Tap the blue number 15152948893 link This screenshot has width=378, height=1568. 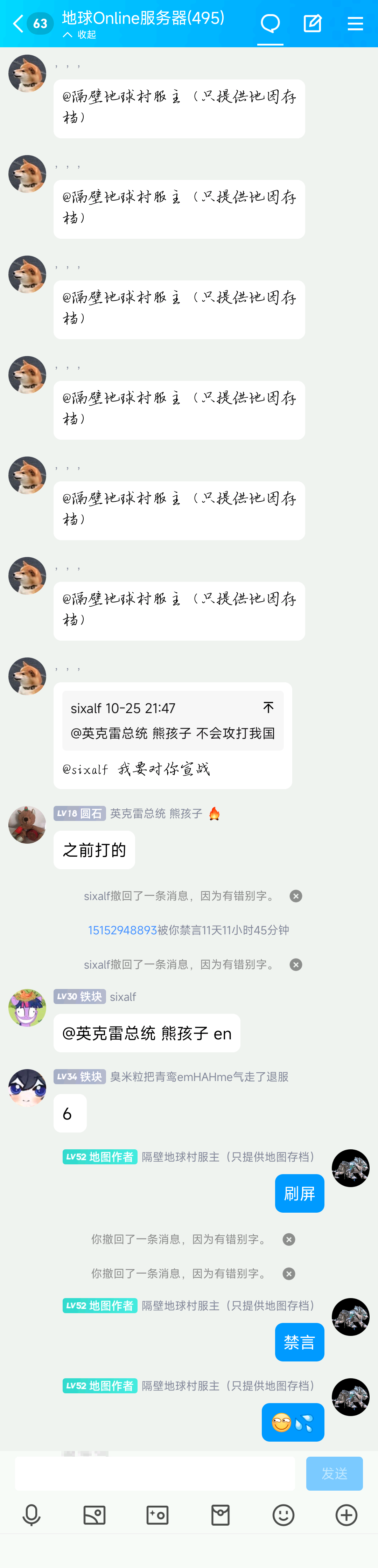[122, 930]
